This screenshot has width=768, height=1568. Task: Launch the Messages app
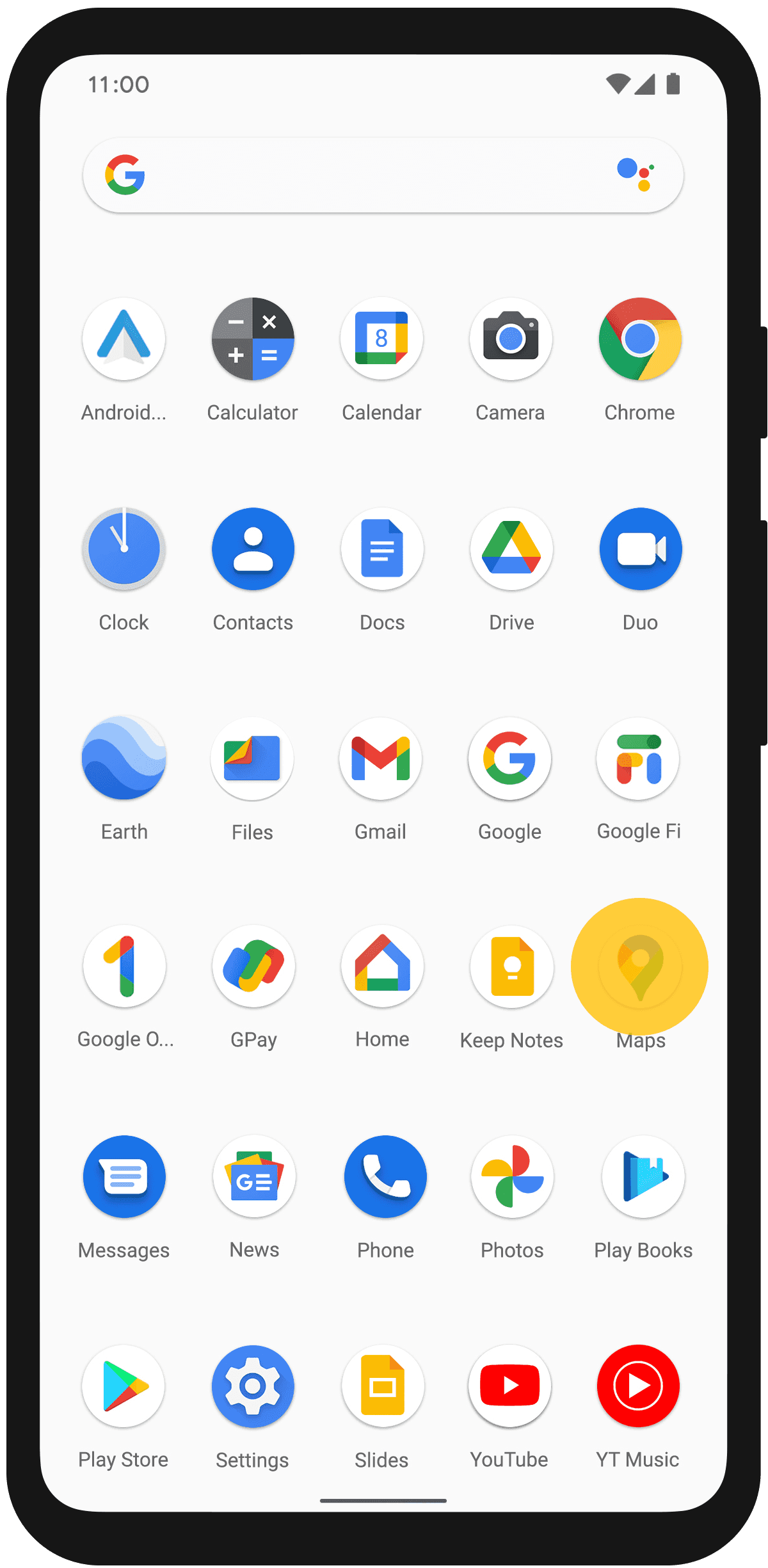124,1176
